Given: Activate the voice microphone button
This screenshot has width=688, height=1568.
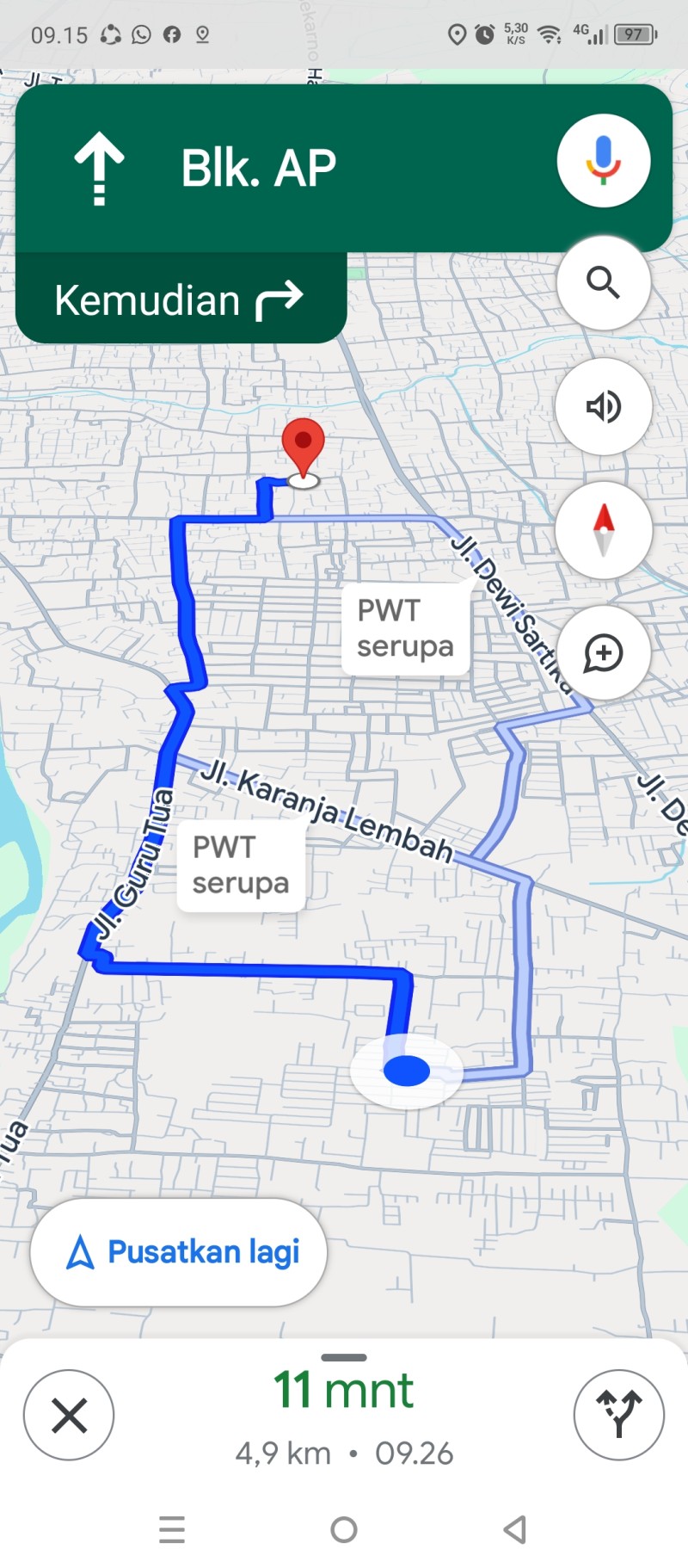Looking at the screenshot, I should click(x=603, y=161).
